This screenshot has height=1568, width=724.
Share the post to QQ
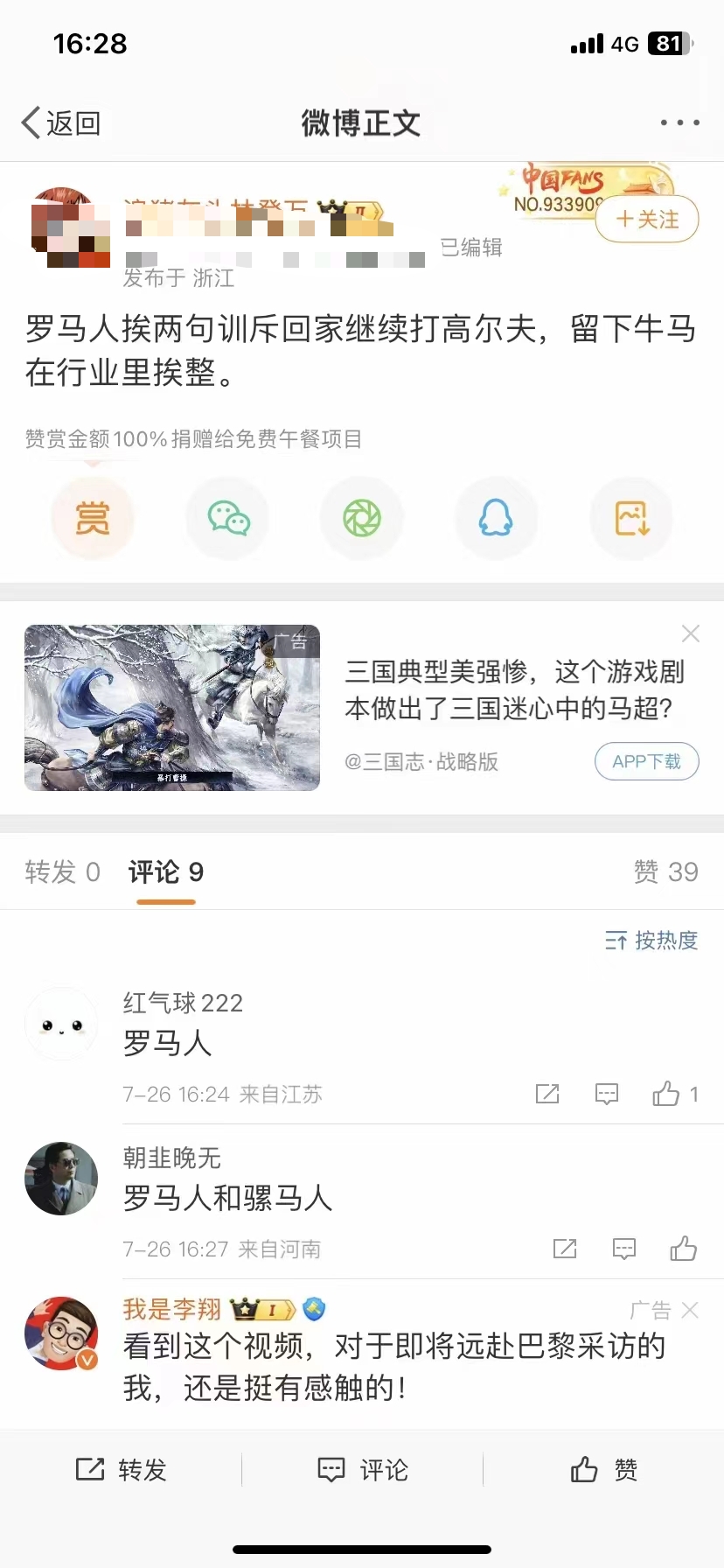click(x=496, y=519)
